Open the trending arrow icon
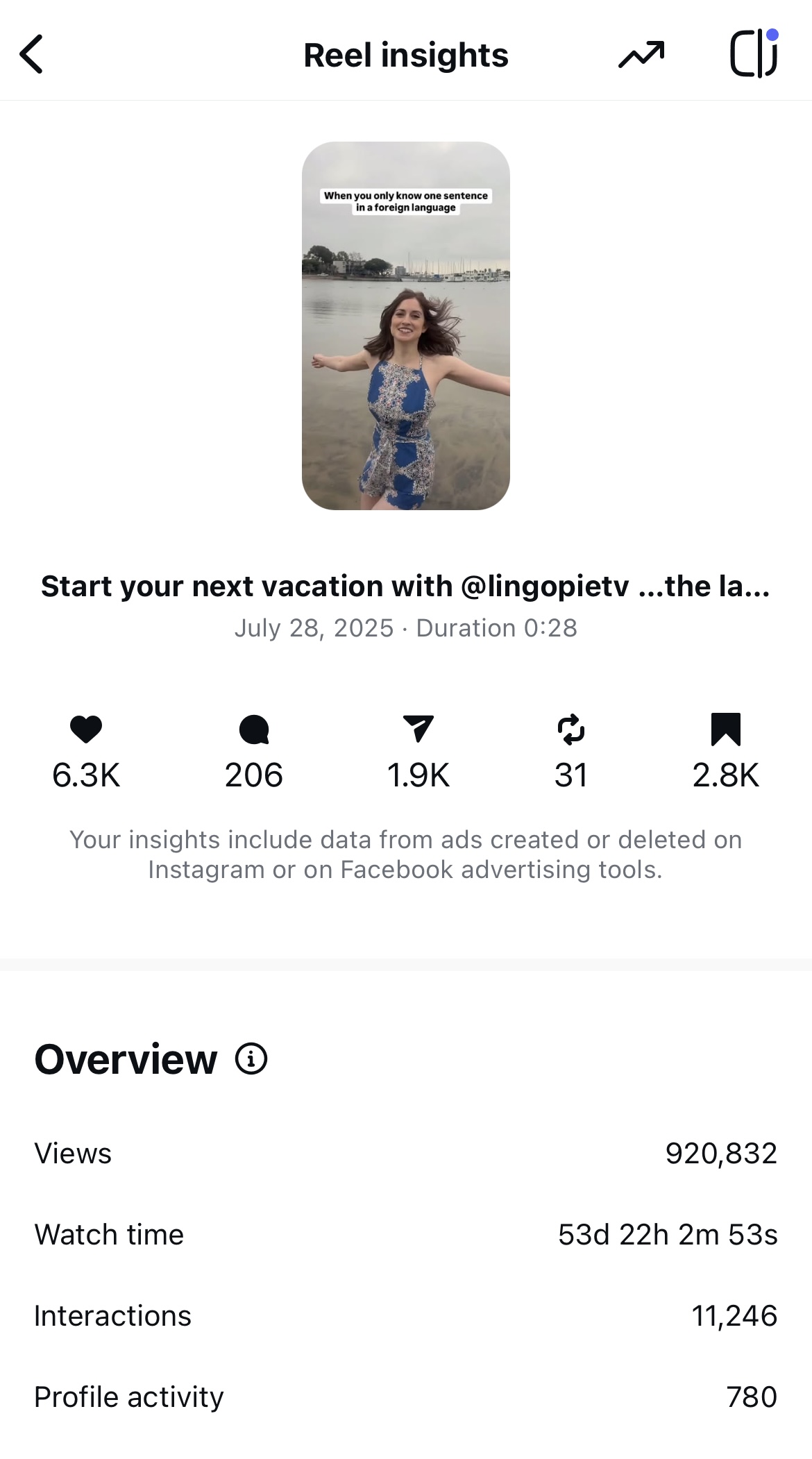Viewport: 812px width, 1459px height. [x=641, y=55]
